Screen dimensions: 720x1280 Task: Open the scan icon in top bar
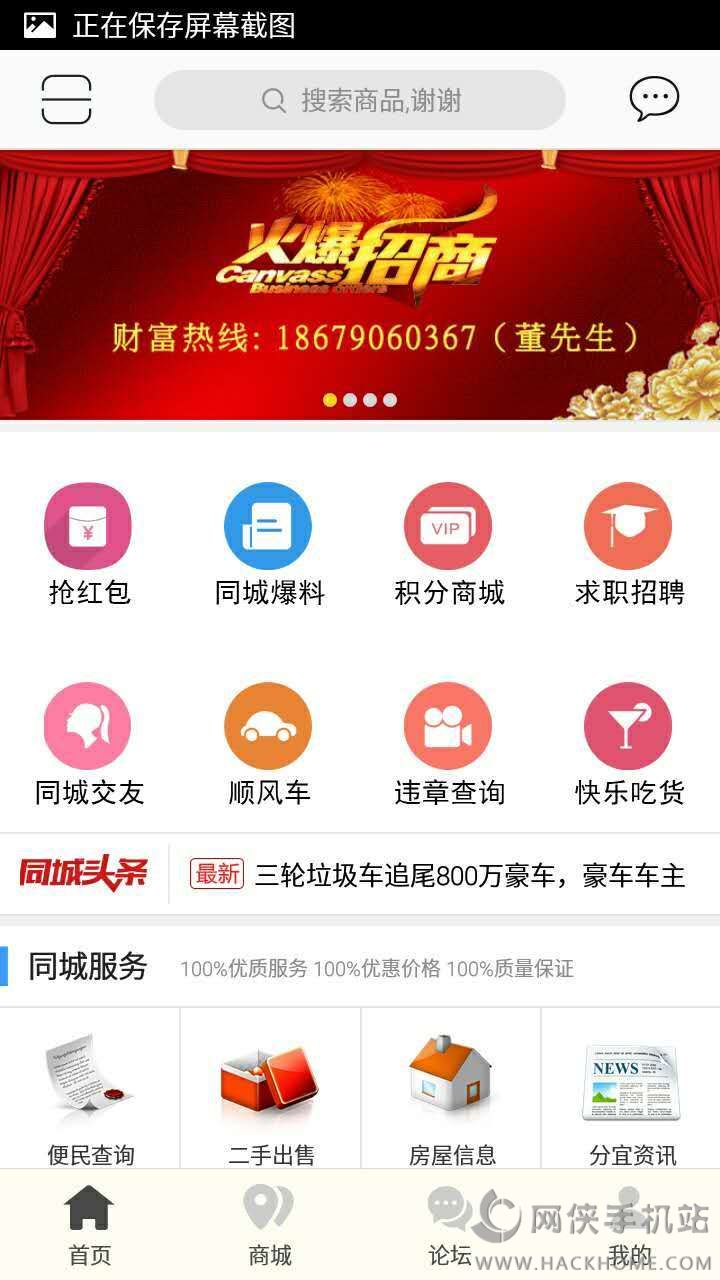point(66,100)
